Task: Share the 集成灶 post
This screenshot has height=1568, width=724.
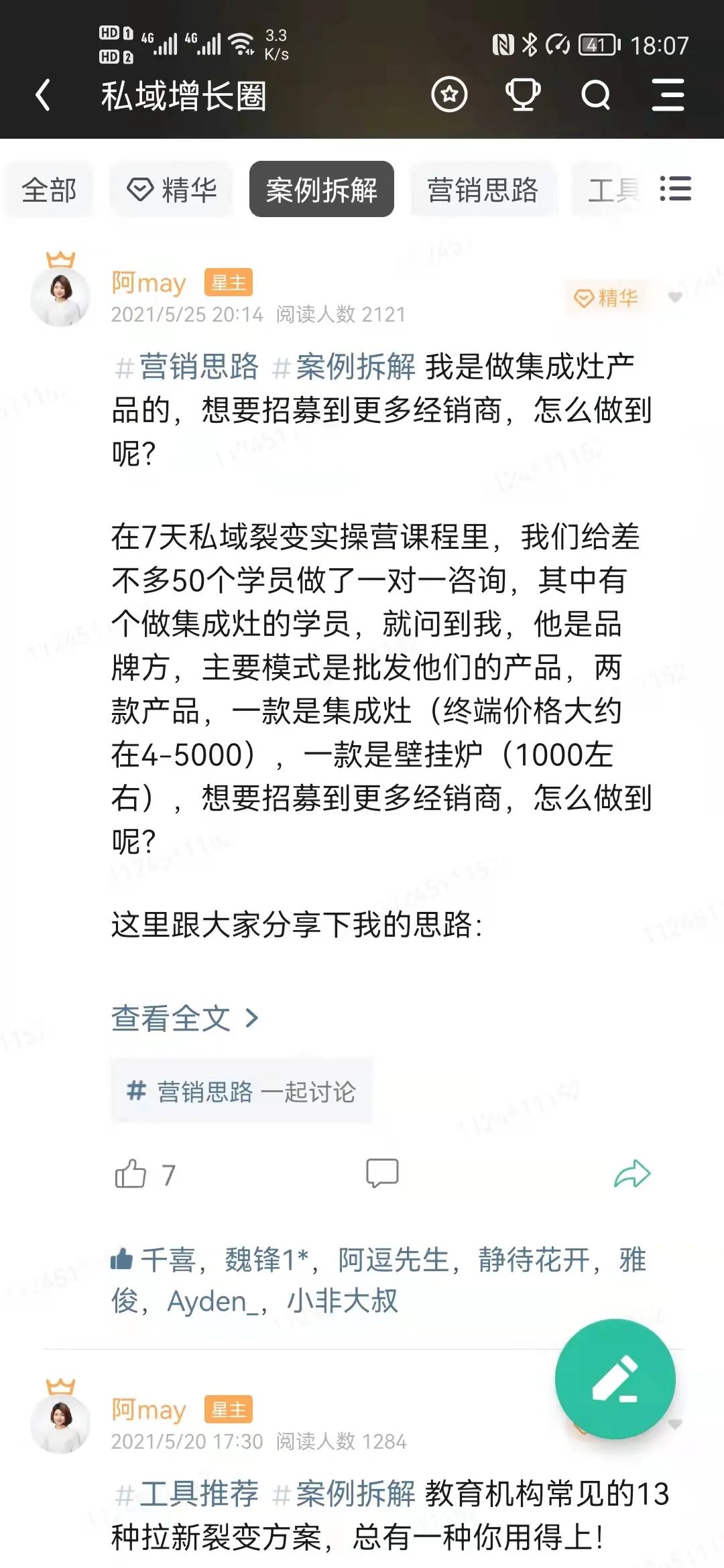Action: tap(632, 1174)
